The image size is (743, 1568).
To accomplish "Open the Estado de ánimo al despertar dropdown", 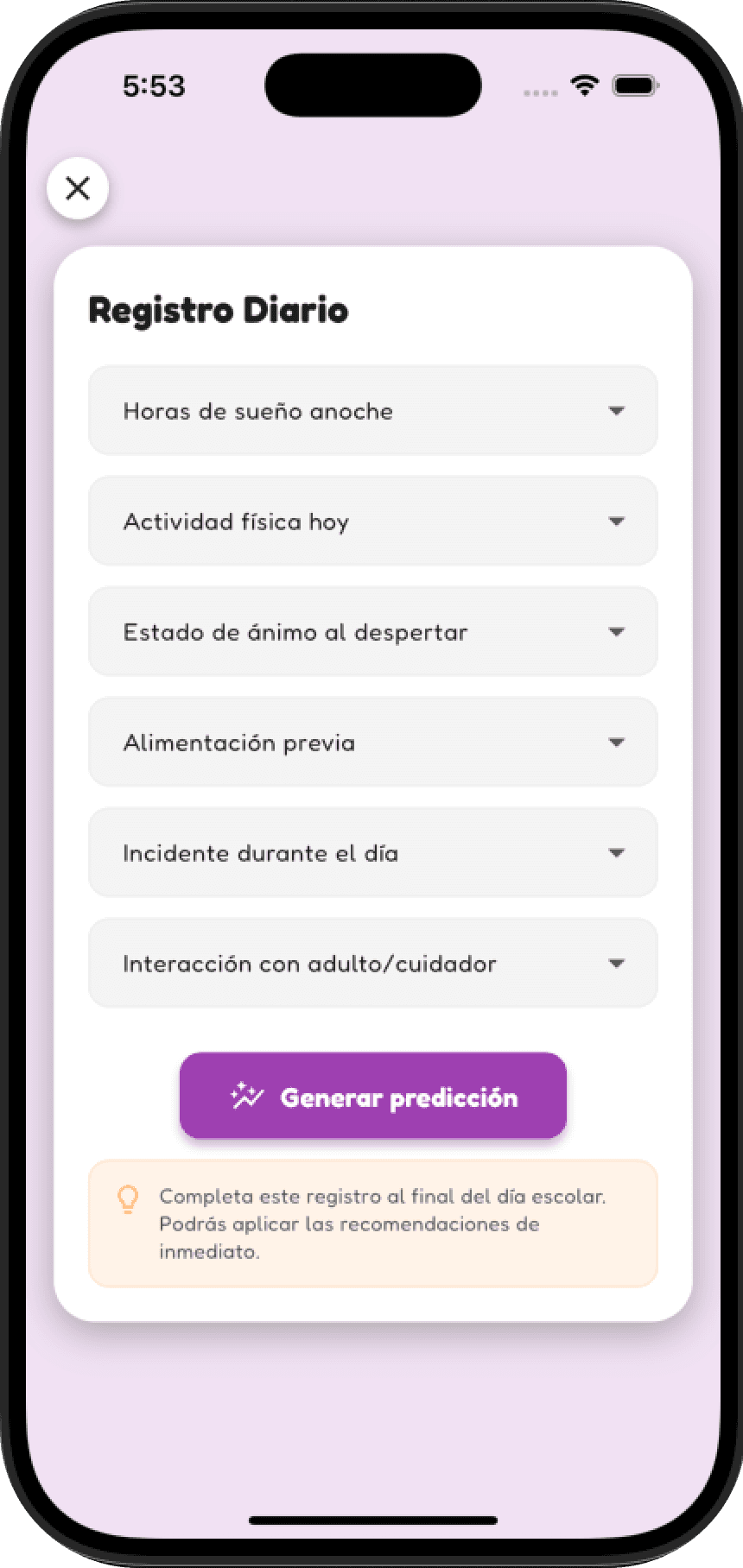I will tap(371, 631).
